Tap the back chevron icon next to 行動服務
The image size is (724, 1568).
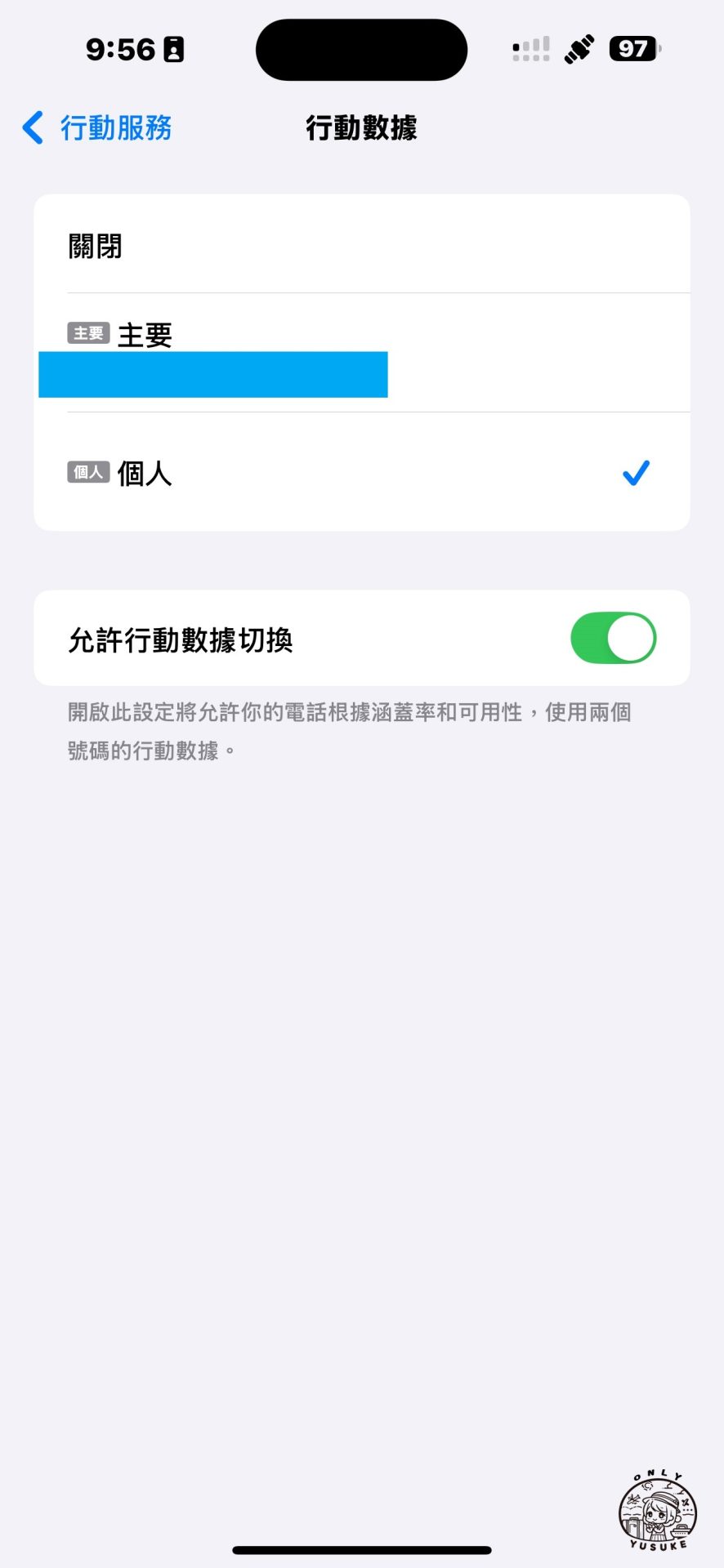[31, 127]
